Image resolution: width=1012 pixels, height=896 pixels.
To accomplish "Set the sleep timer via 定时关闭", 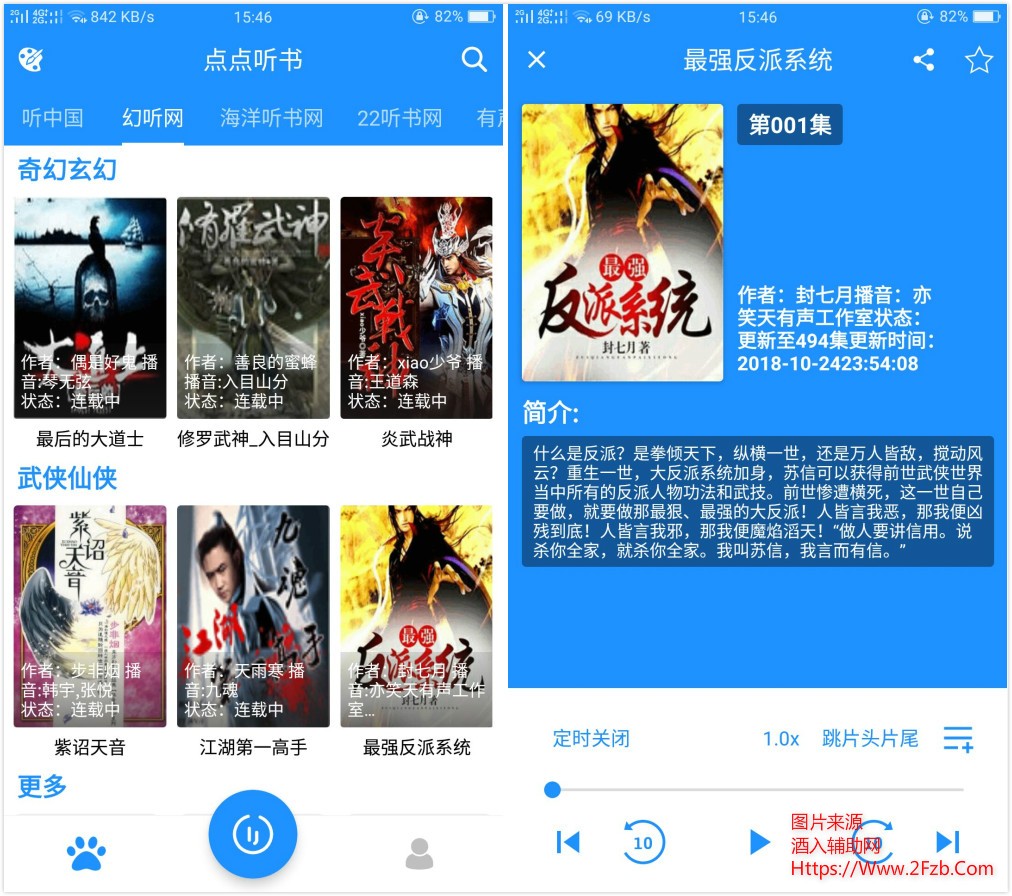I will (x=591, y=739).
